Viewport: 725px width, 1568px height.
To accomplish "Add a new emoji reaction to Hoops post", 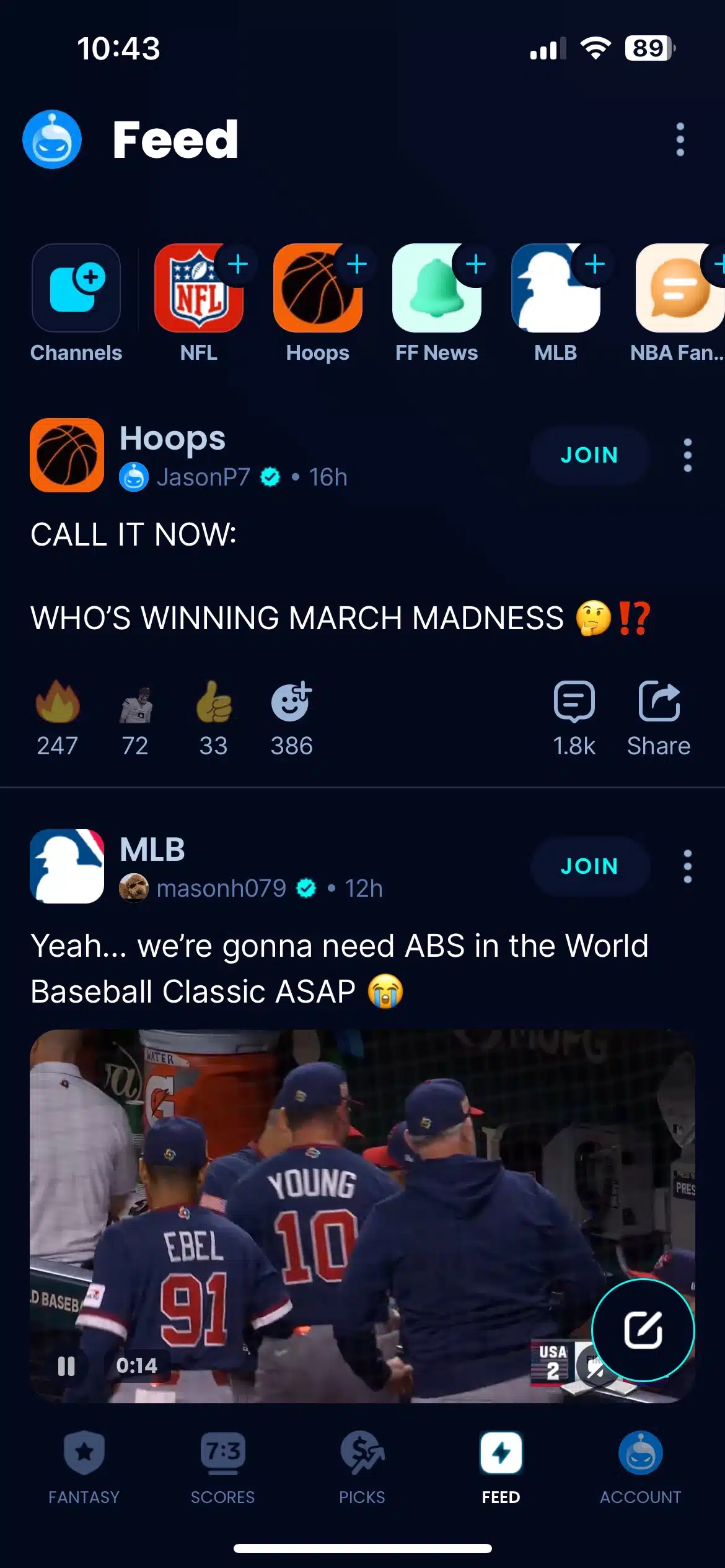I will pos(291,703).
